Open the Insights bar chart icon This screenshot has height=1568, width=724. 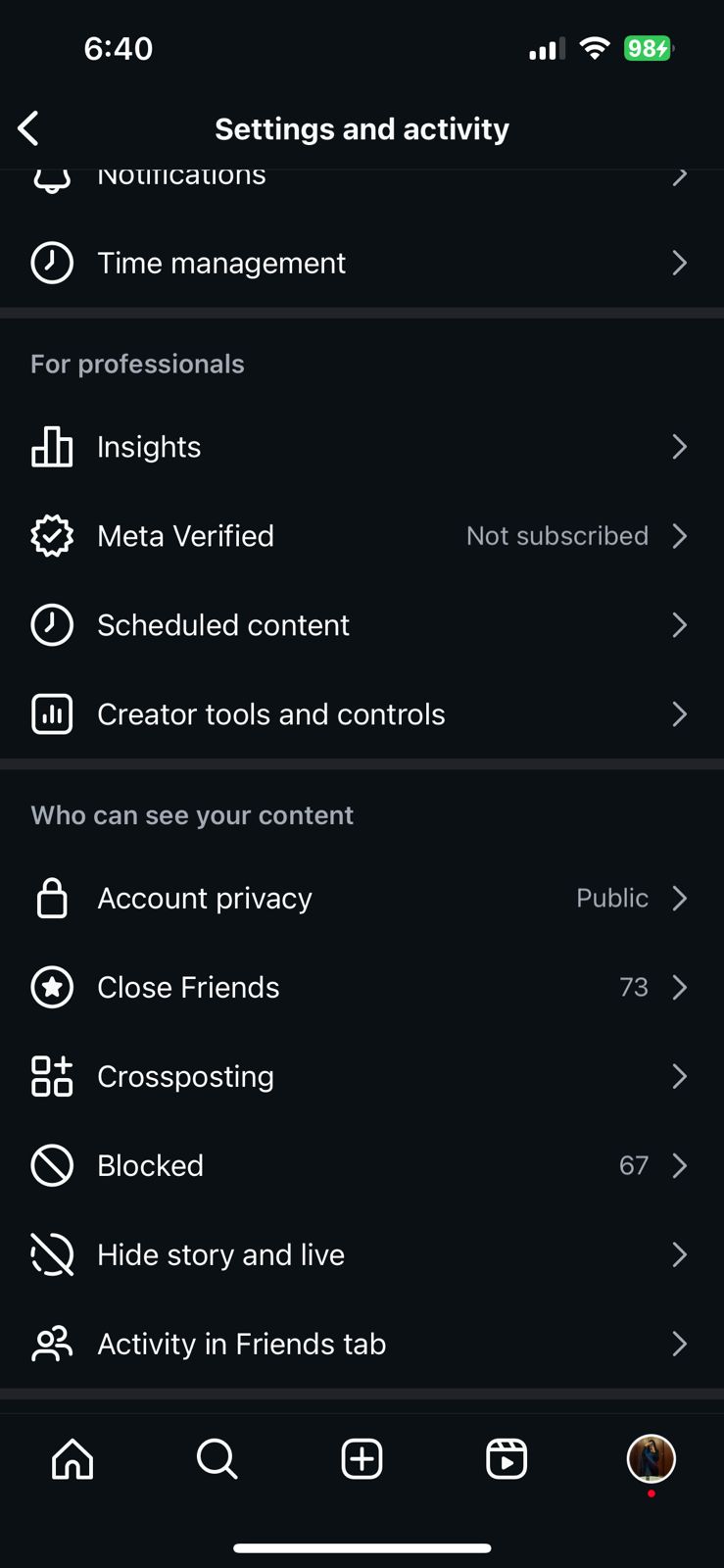[x=52, y=447]
